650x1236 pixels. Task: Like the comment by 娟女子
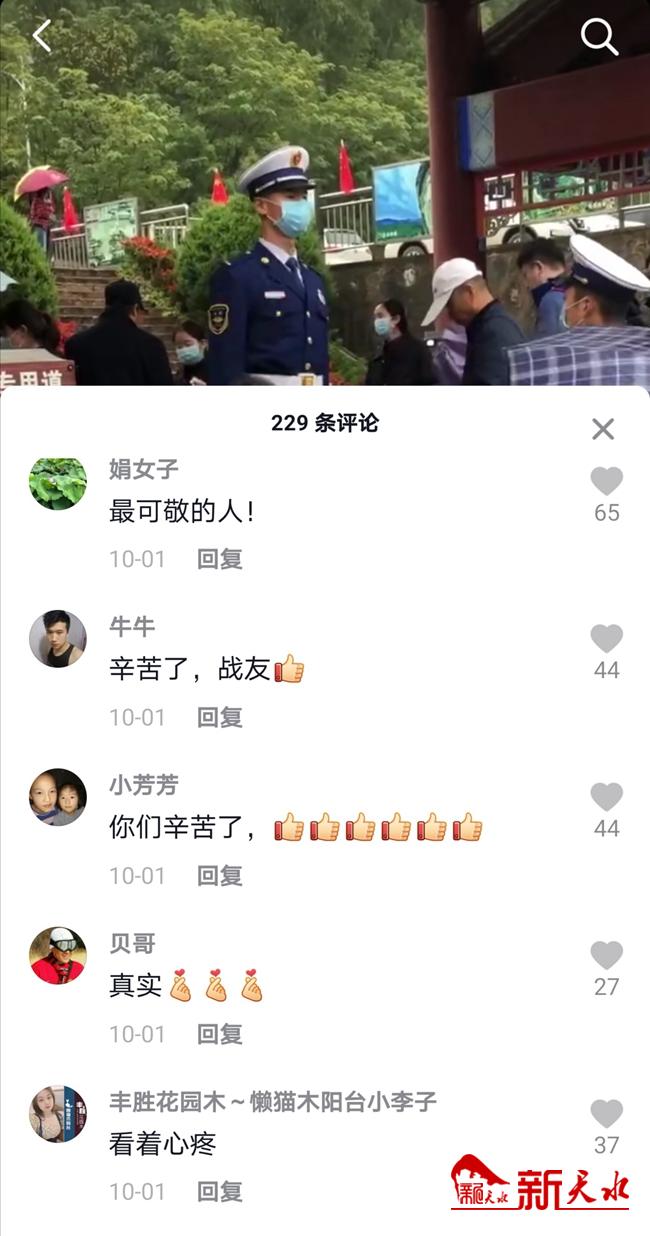606,482
